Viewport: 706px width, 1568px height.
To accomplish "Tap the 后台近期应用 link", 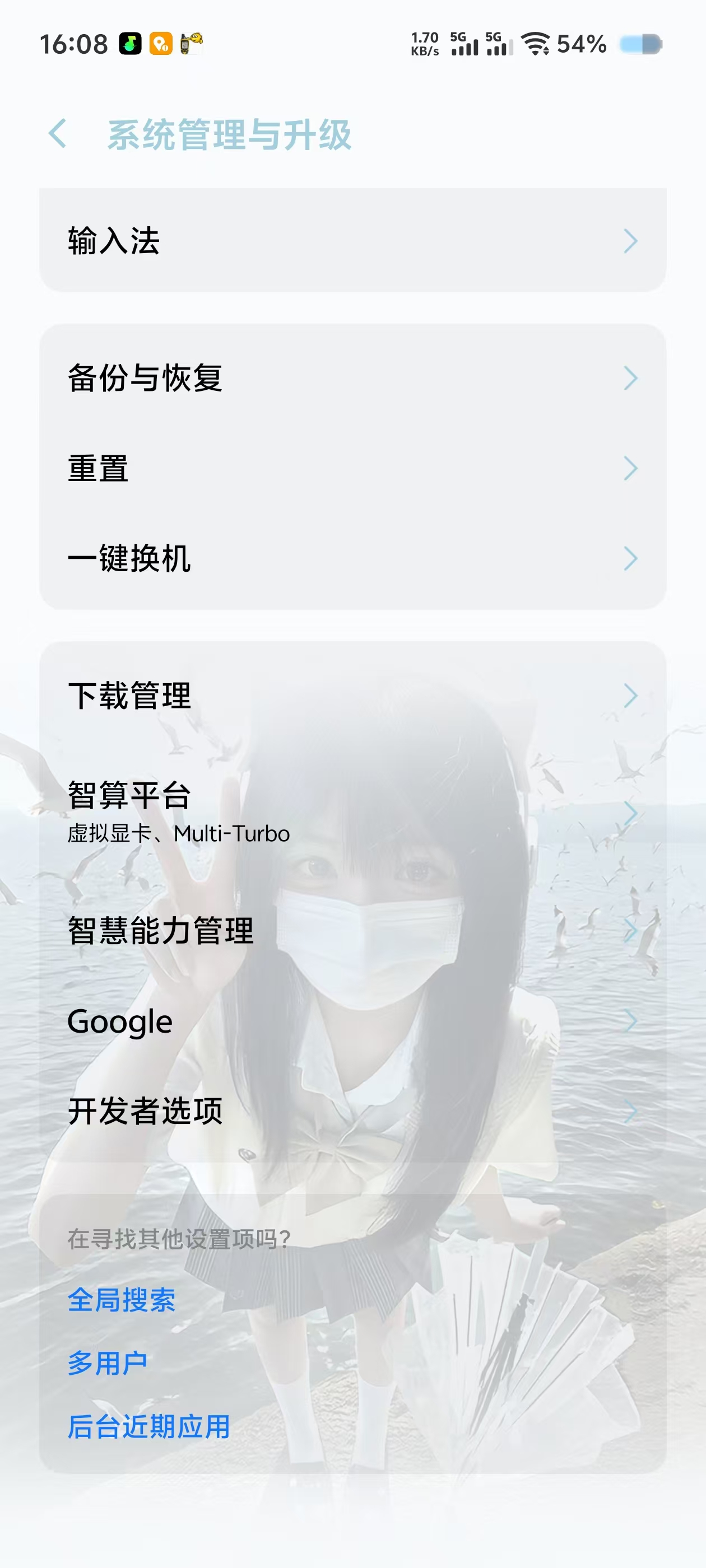I will [x=148, y=1427].
